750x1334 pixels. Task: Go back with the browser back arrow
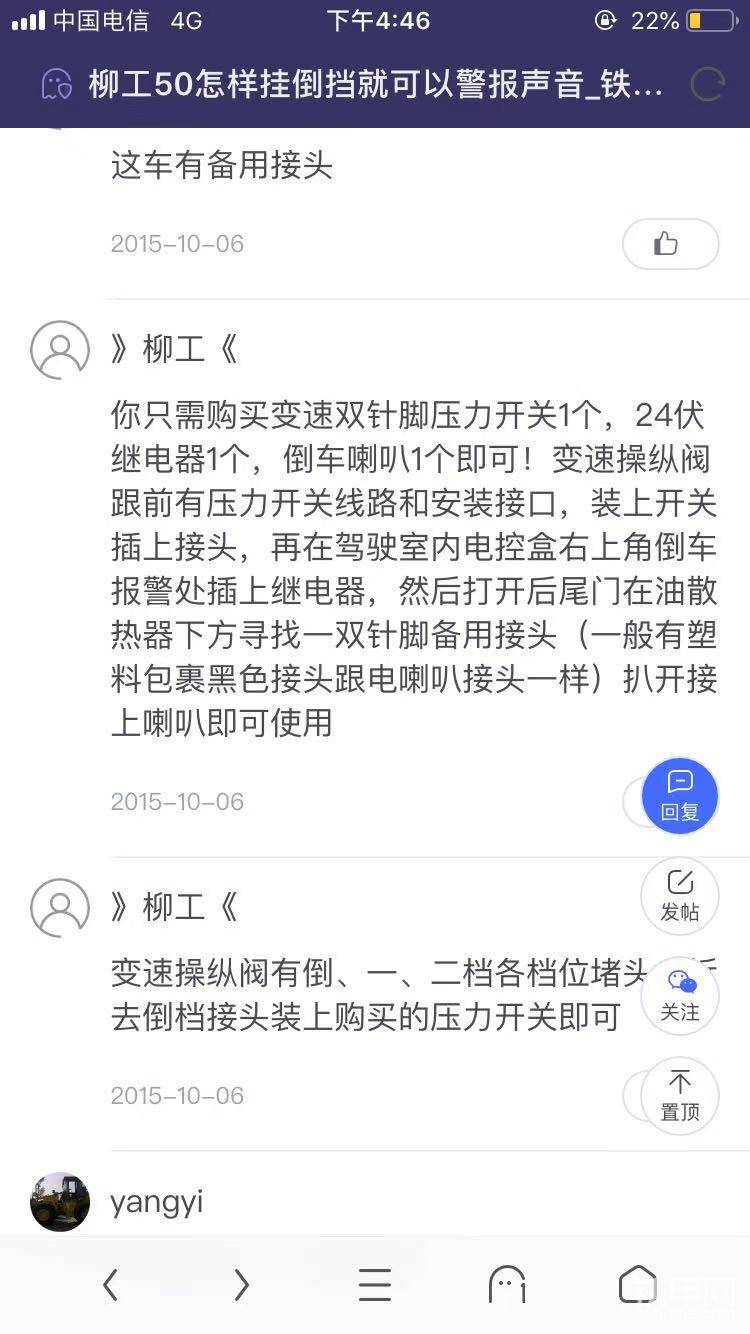(x=111, y=1284)
